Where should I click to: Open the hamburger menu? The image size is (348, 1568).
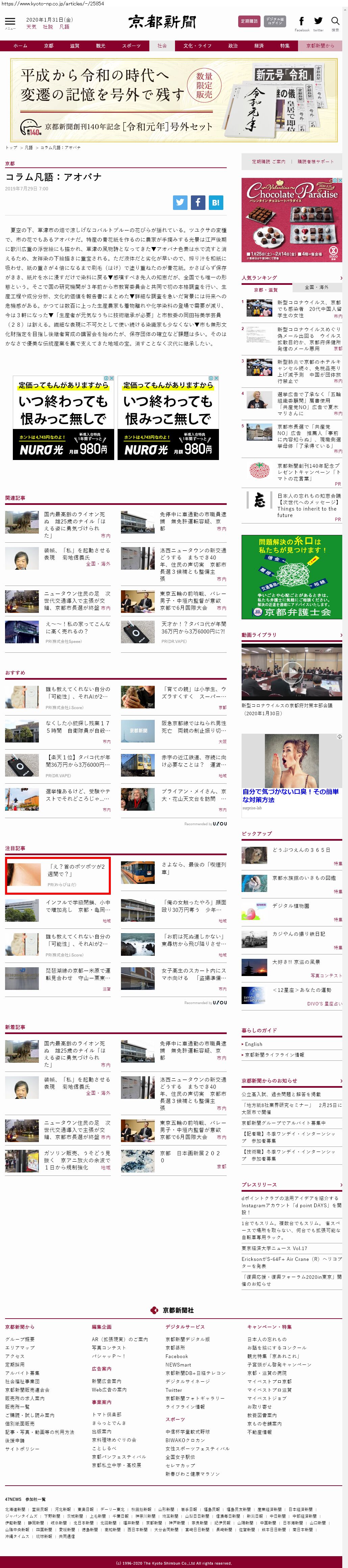click(10, 23)
